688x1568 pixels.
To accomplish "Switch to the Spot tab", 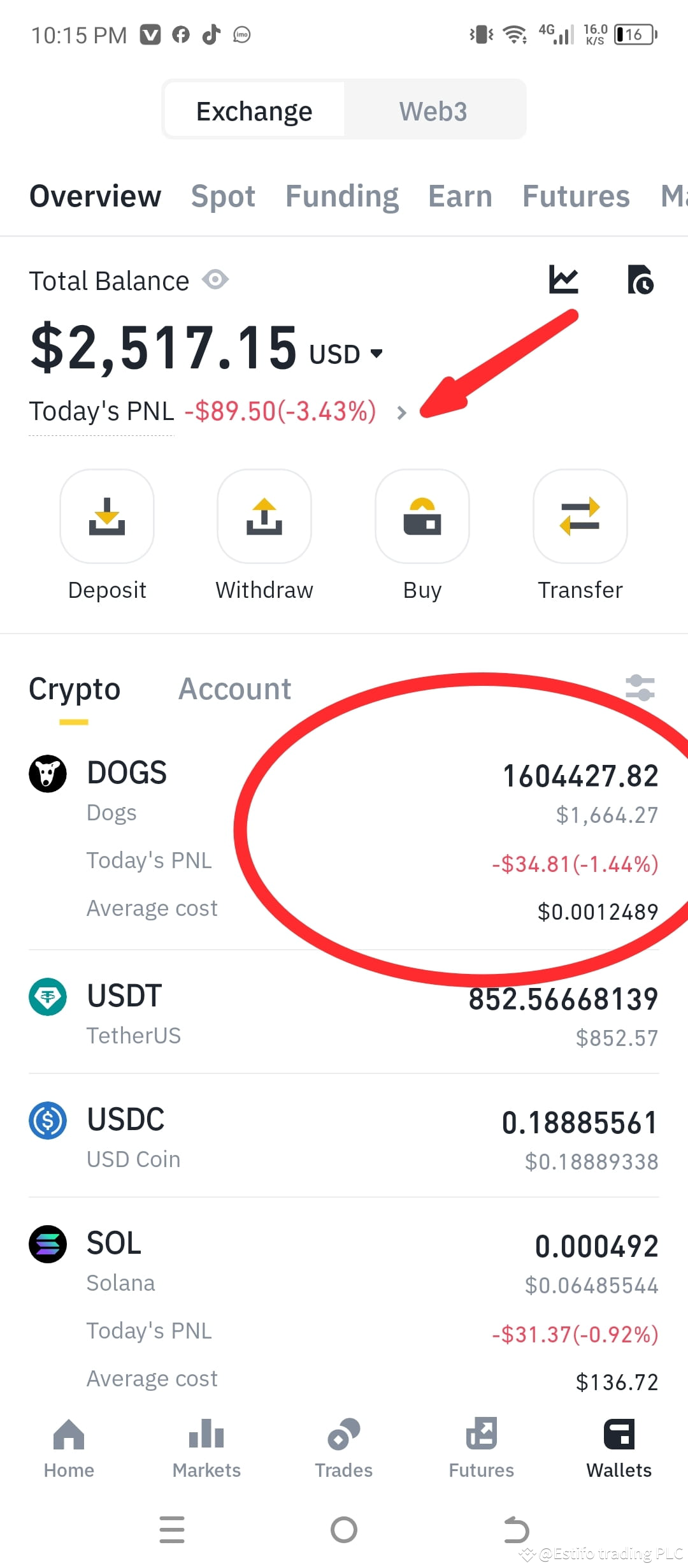I will [223, 196].
